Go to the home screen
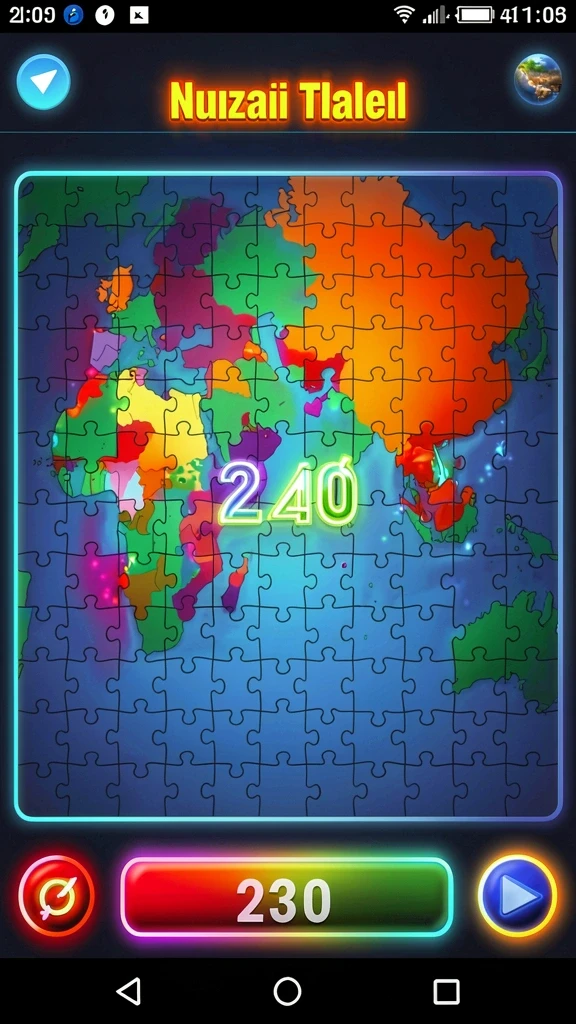576x1024 pixels. pyautogui.click(x=287, y=991)
